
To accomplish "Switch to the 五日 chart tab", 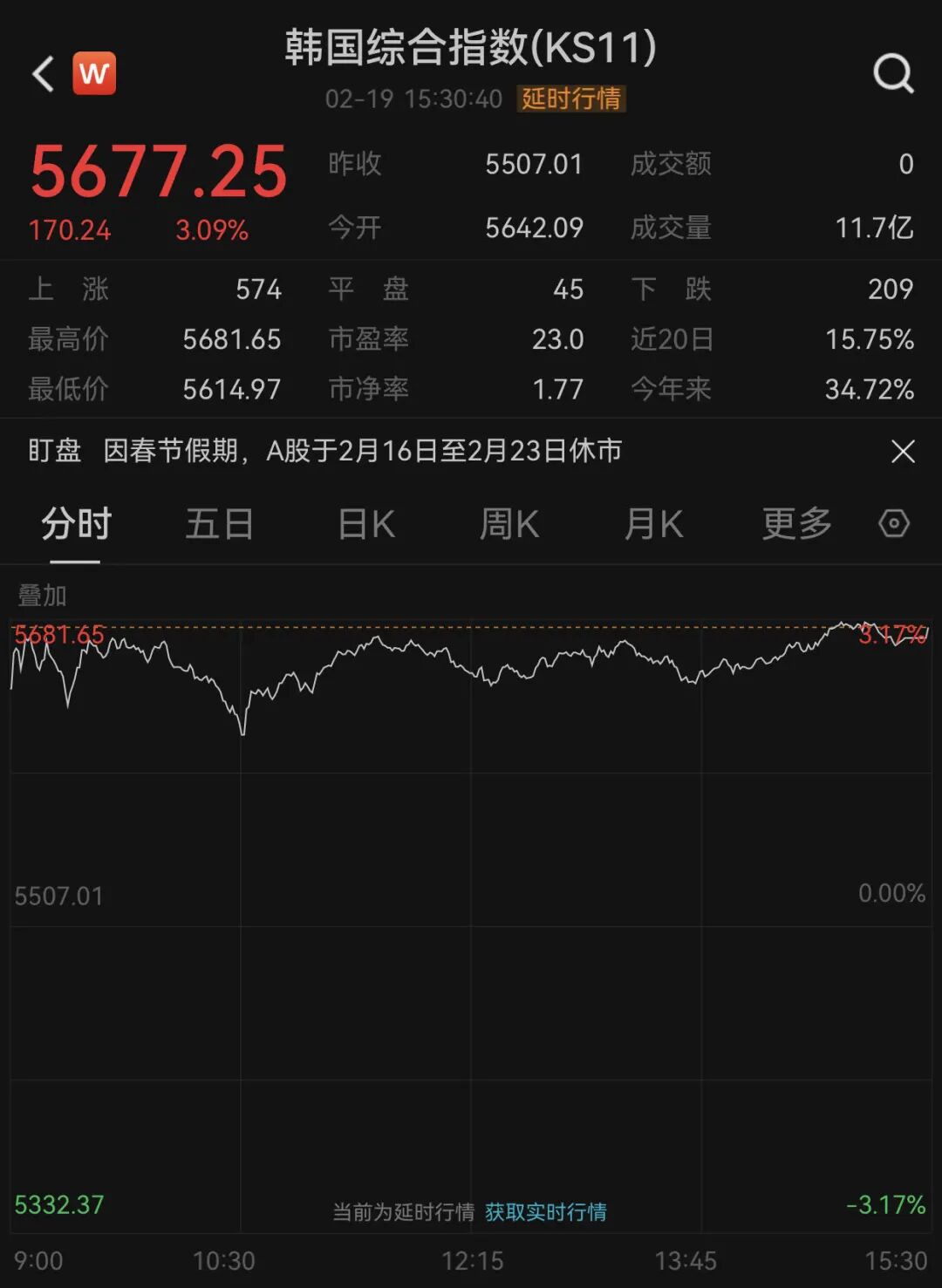I will pyautogui.click(x=219, y=524).
